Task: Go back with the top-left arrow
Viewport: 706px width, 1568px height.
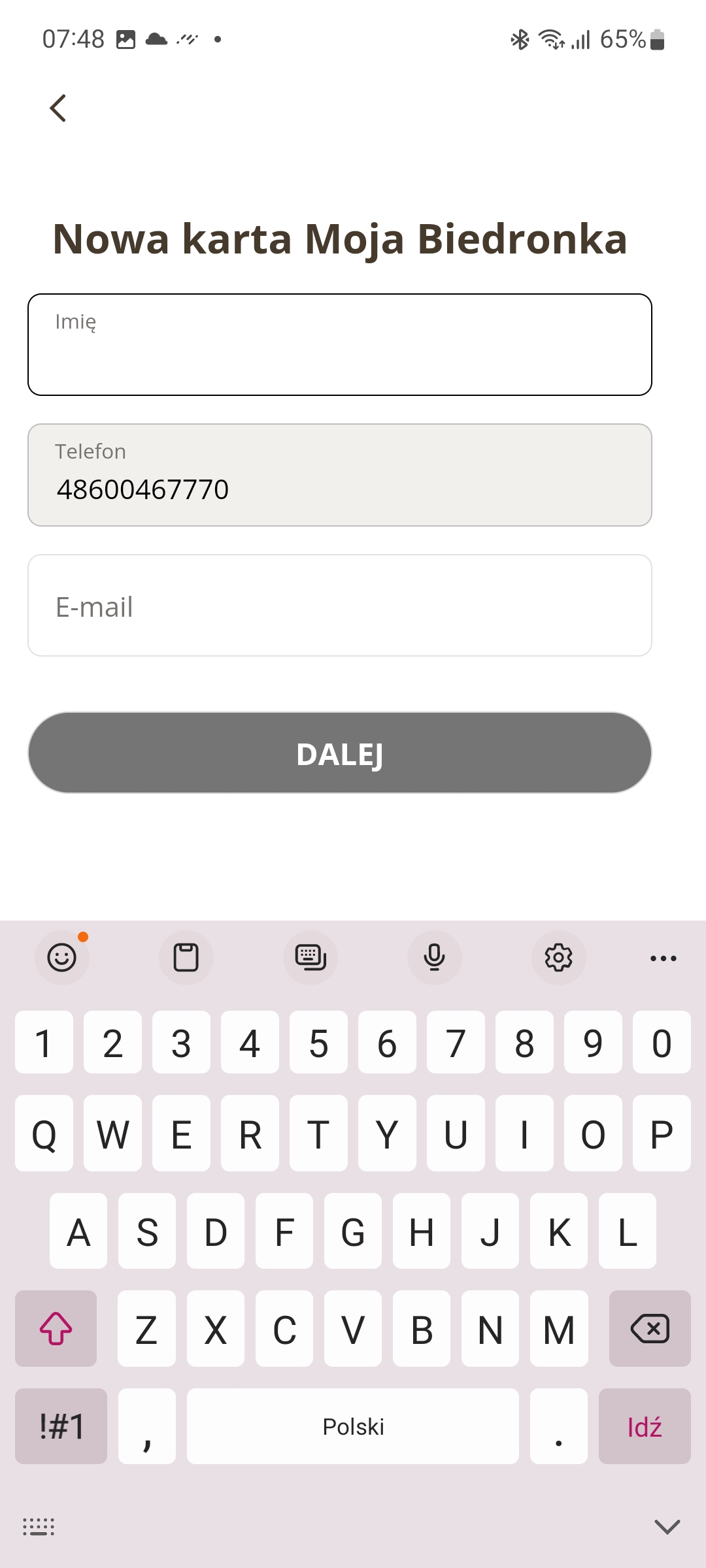Action: point(58,108)
